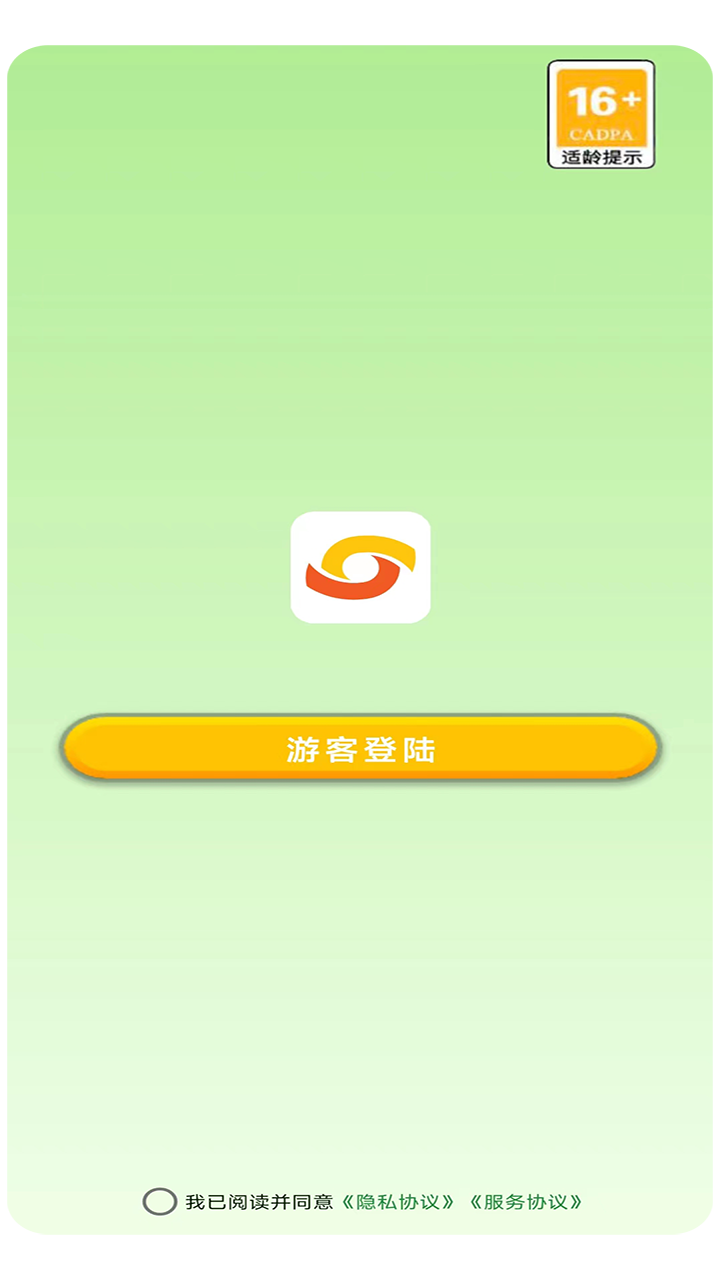Tap the 游客登陆 guest login button
The height and width of the screenshot is (1280, 720).
point(360,748)
